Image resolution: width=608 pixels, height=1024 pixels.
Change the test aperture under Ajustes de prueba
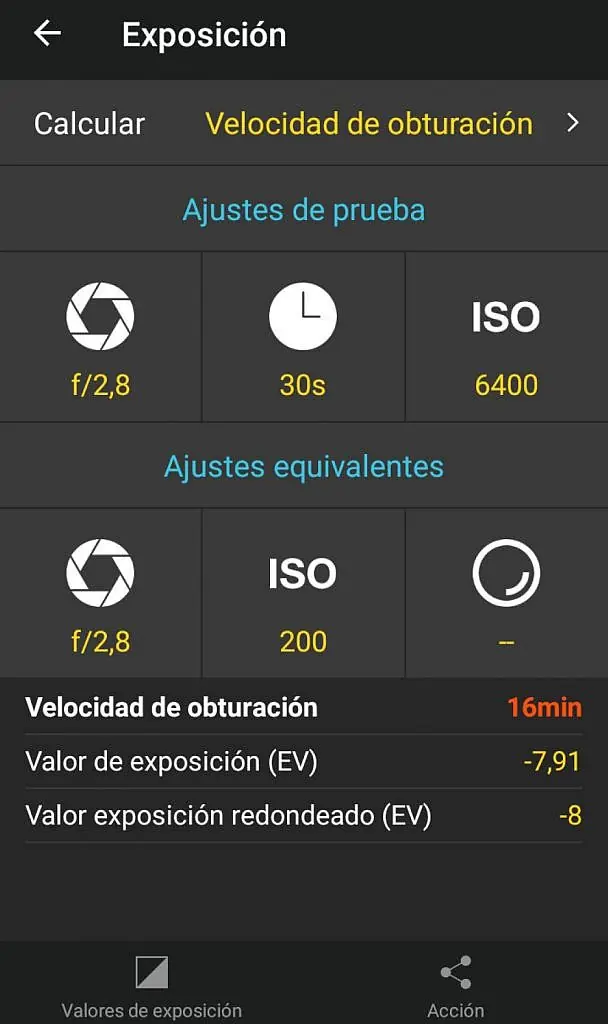pyautogui.click(x=100, y=337)
